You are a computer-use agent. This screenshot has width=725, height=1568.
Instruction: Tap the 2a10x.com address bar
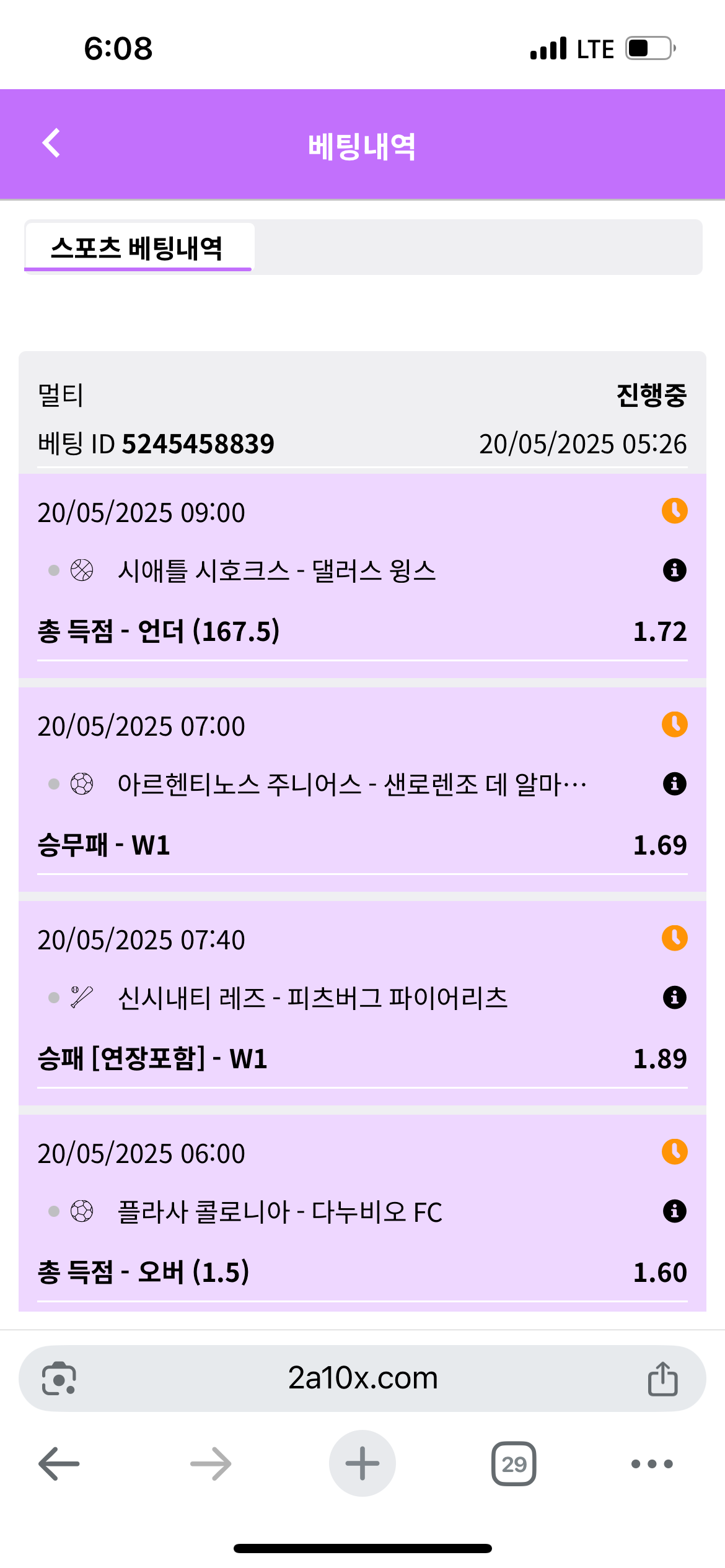tap(362, 1379)
